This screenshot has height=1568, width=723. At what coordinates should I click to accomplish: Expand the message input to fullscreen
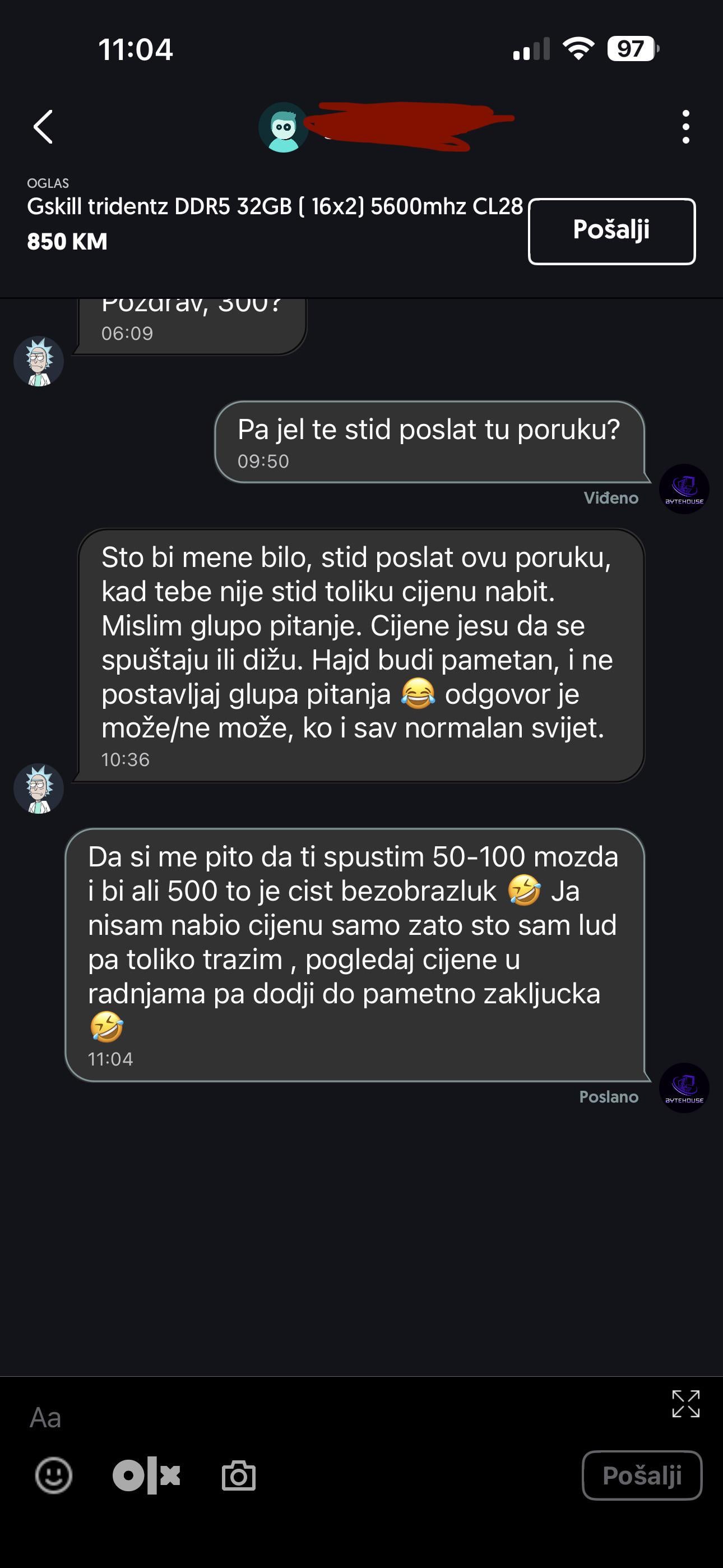click(685, 1404)
